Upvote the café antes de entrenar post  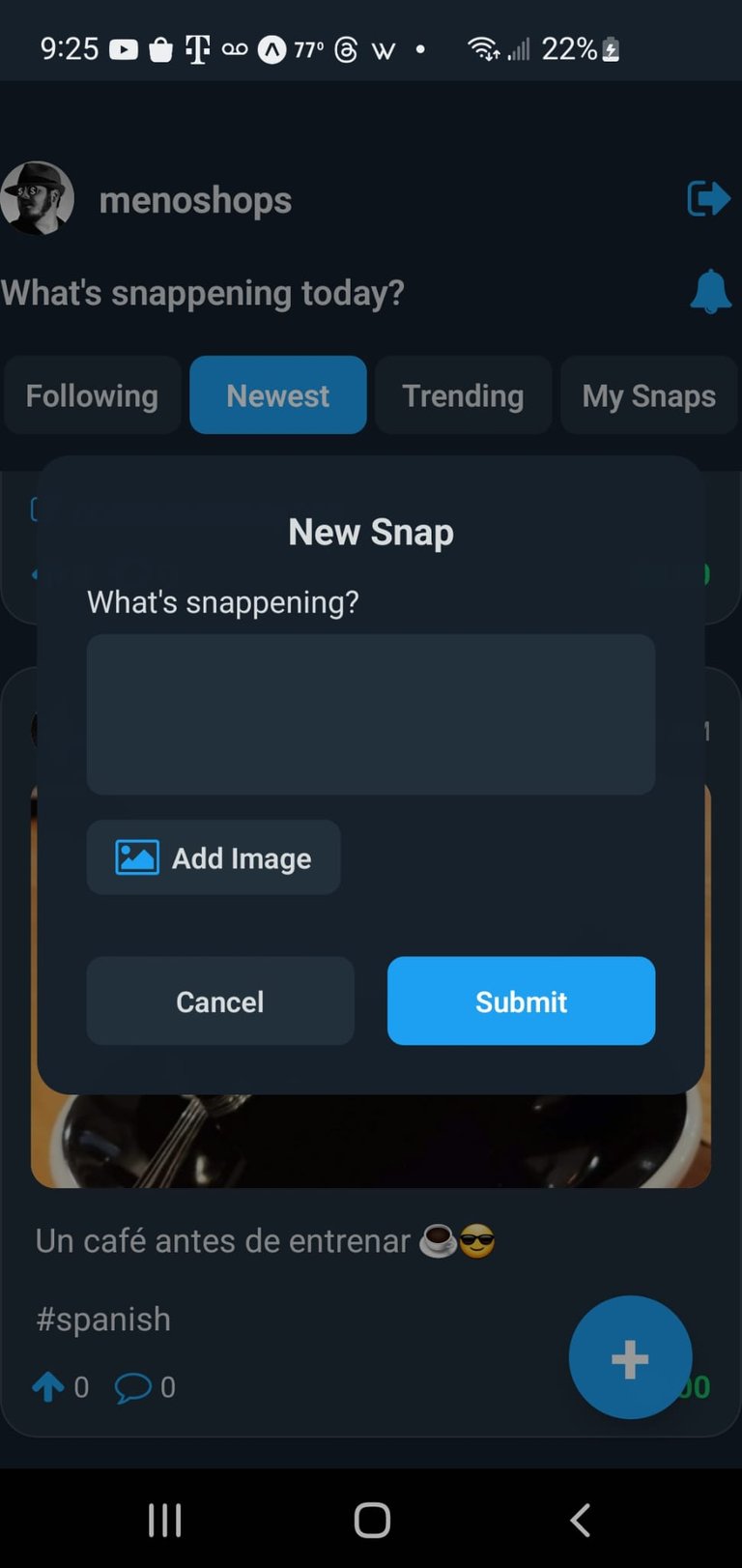coord(48,1387)
